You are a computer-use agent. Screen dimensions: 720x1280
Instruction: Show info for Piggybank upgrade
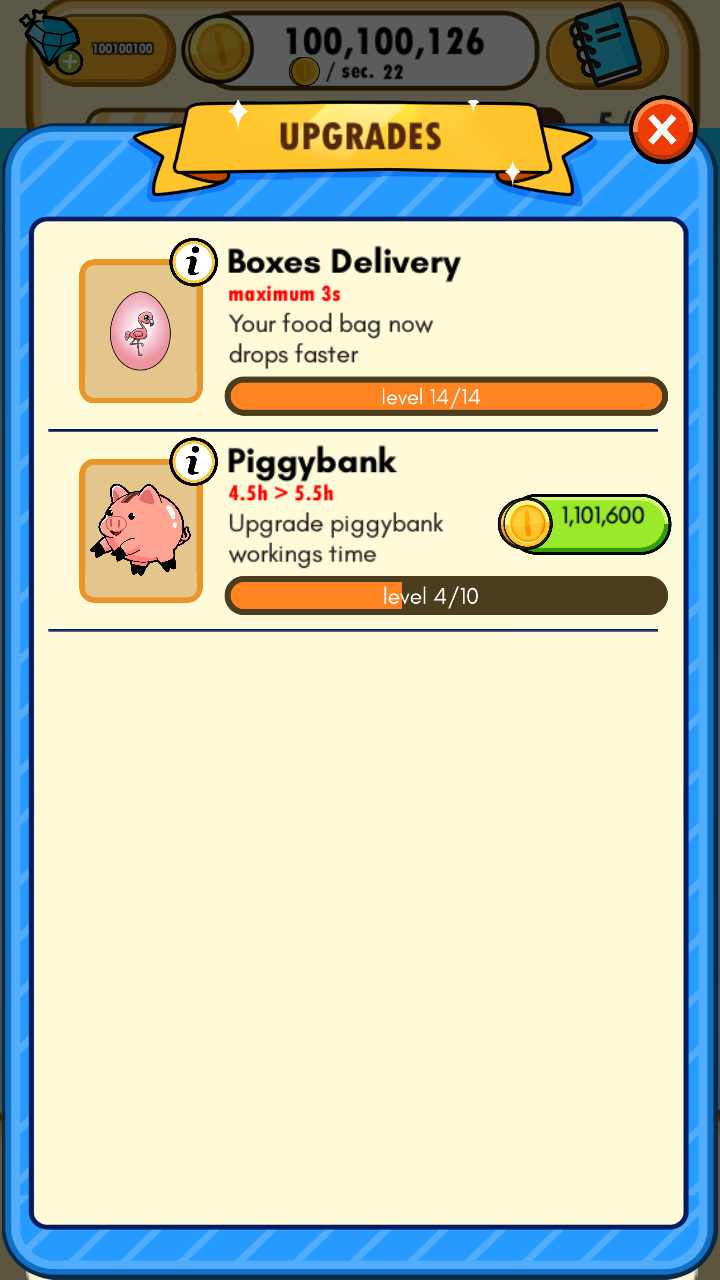[194, 462]
